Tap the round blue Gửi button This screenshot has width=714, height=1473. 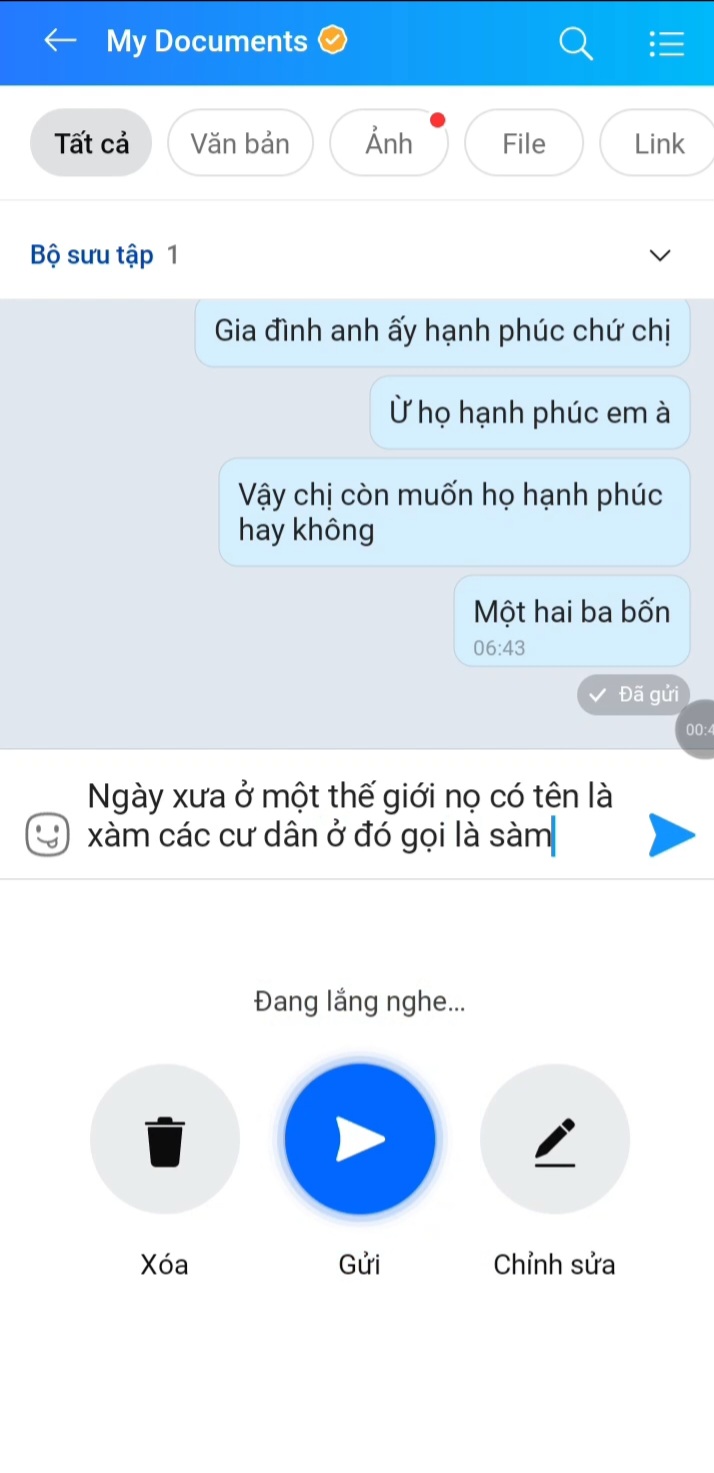point(360,1139)
